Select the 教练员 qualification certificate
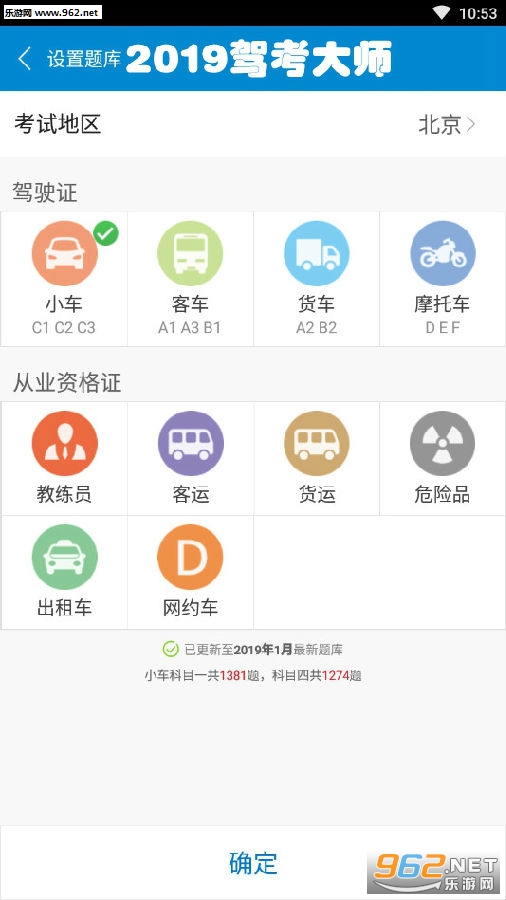Screen dimensions: 506x900 [x=64, y=459]
